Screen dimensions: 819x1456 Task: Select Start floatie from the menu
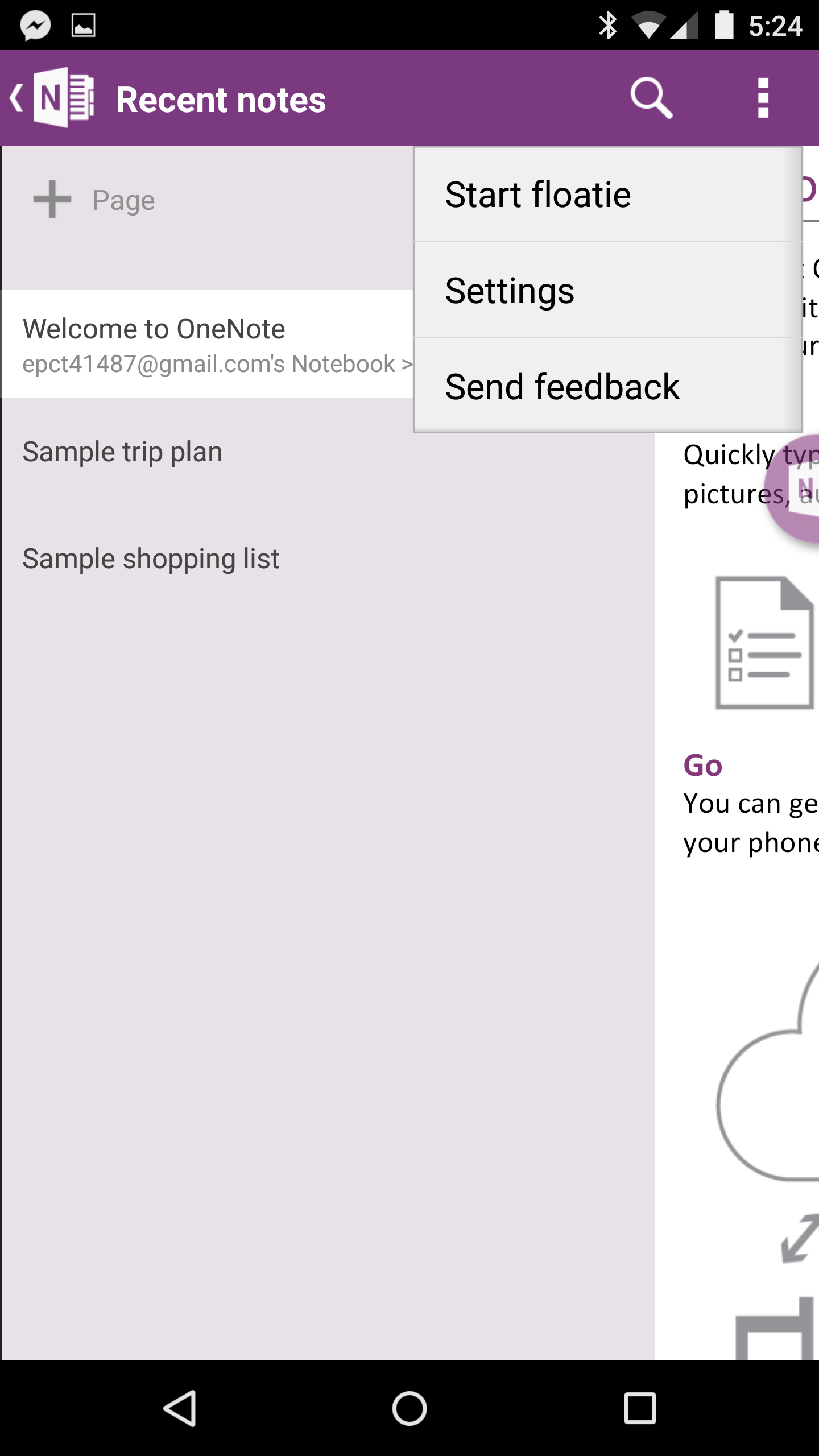click(607, 195)
